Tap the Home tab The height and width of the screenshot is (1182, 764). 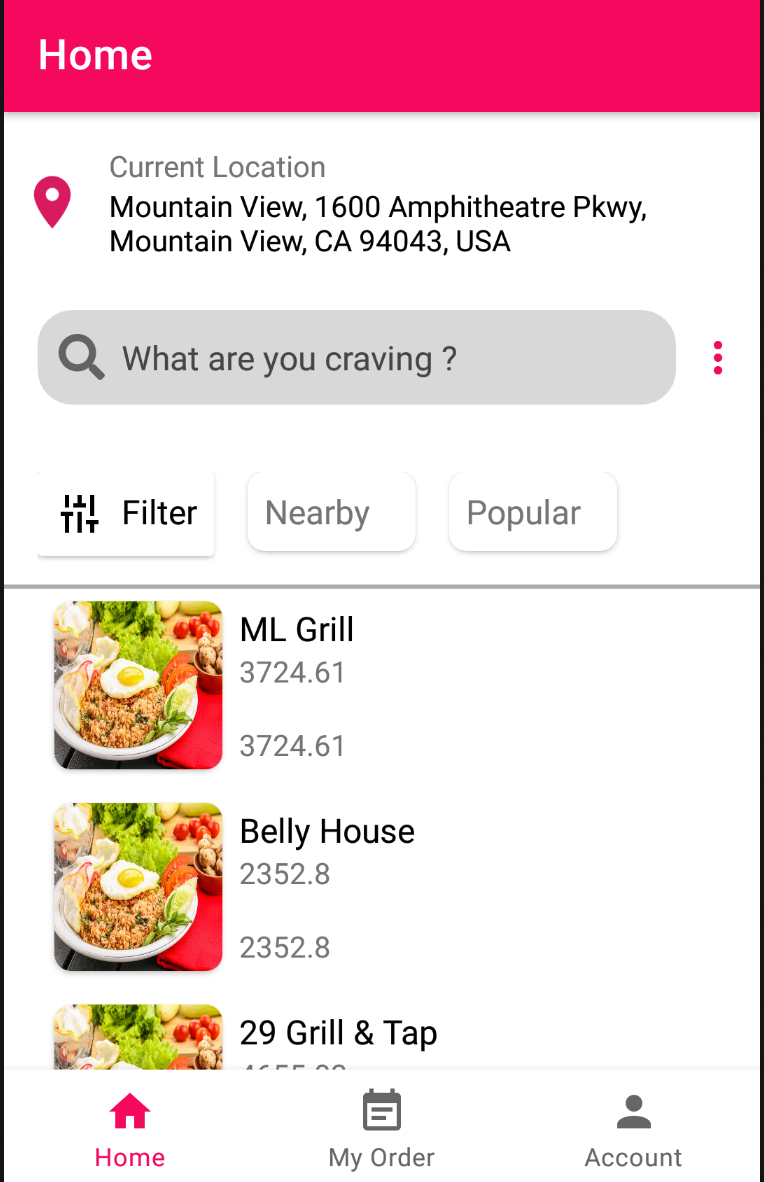[x=130, y=1131]
